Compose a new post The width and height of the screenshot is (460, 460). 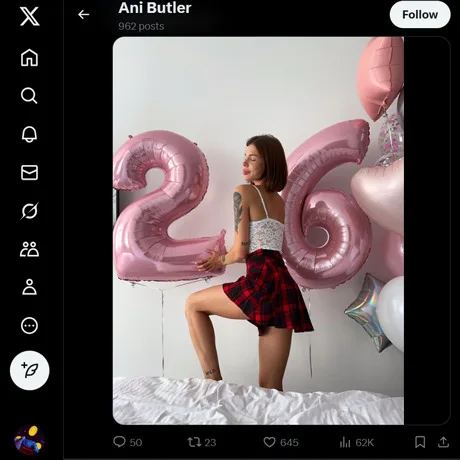[x=30, y=370]
